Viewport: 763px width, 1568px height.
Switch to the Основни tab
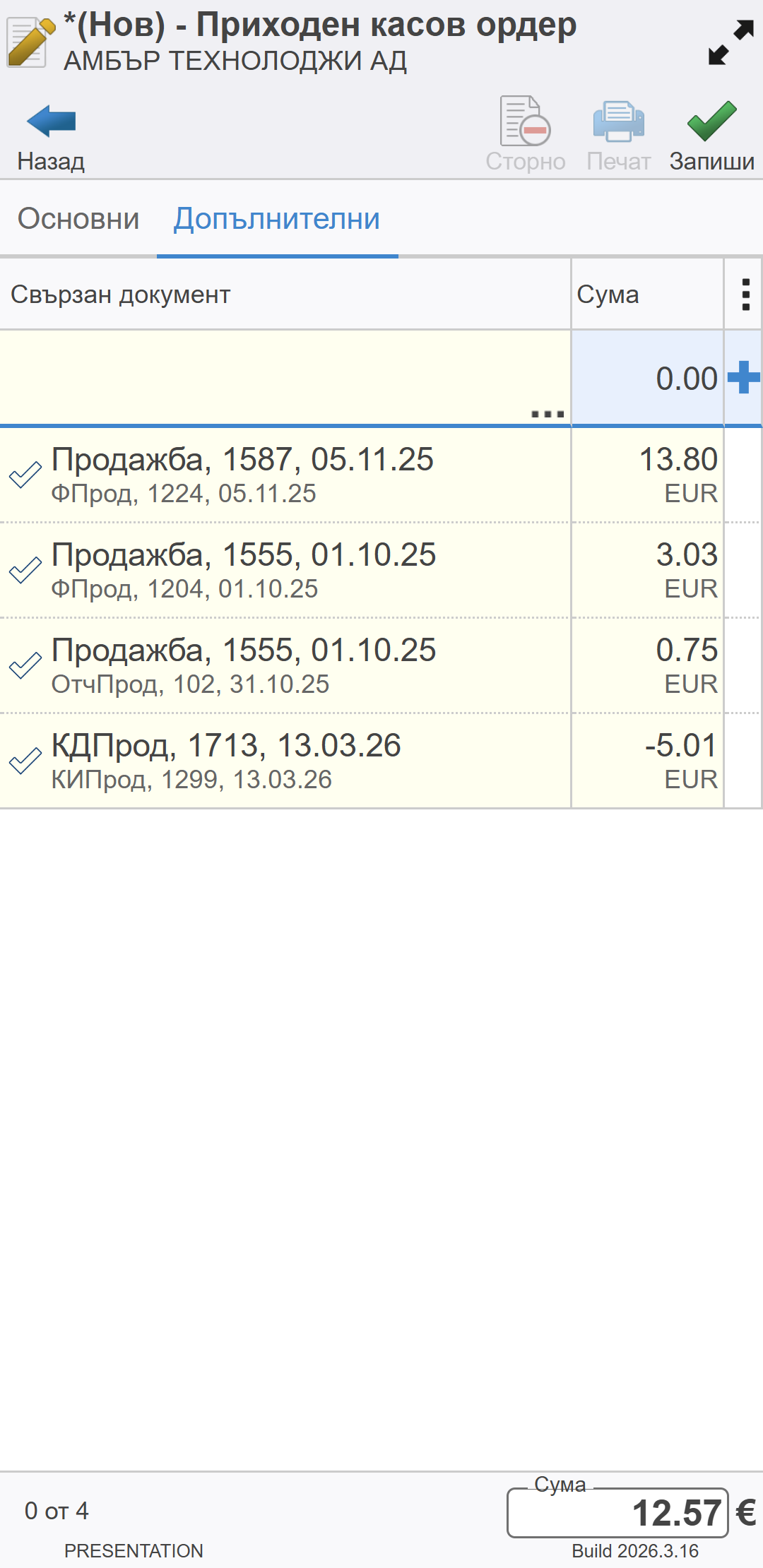(78, 219)
